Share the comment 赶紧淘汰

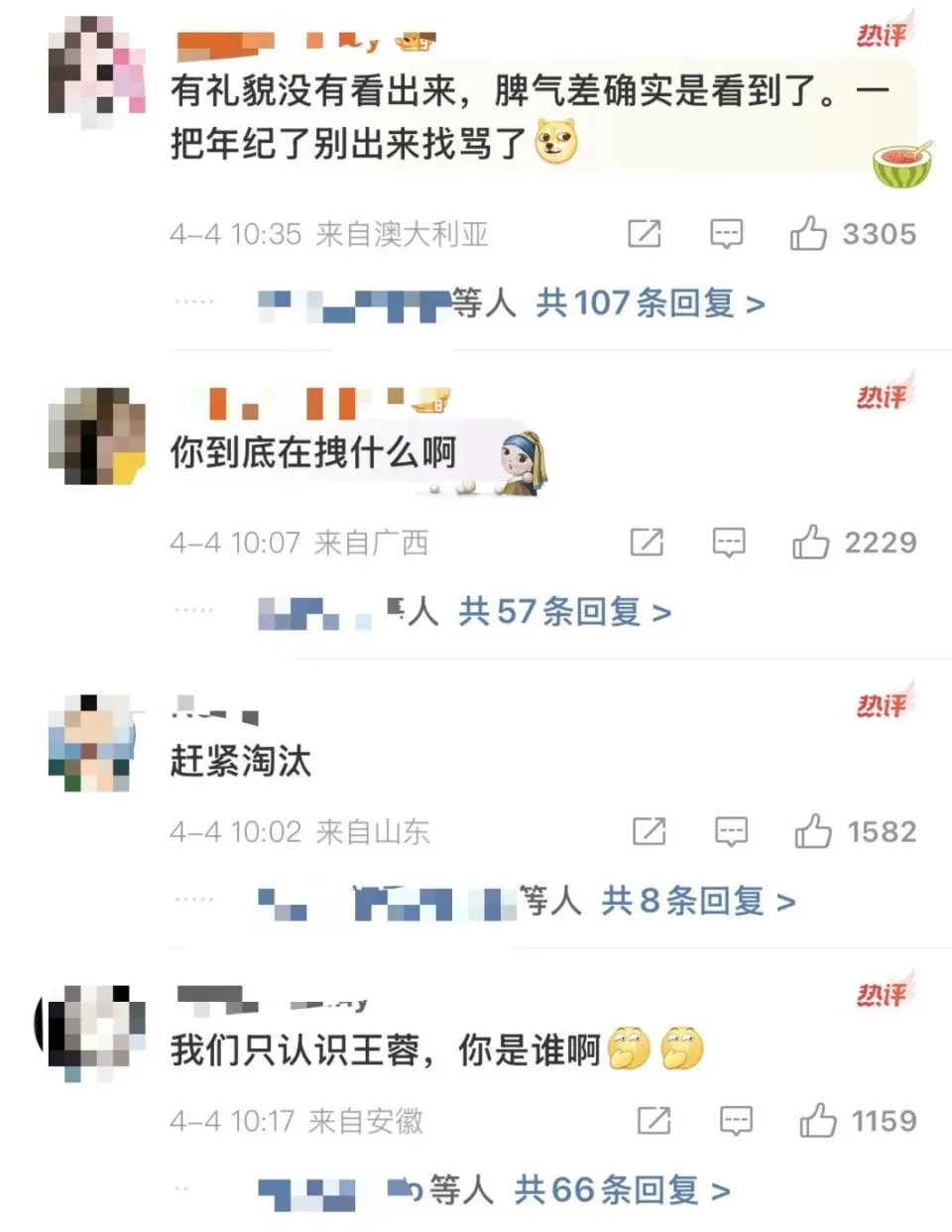650,831
